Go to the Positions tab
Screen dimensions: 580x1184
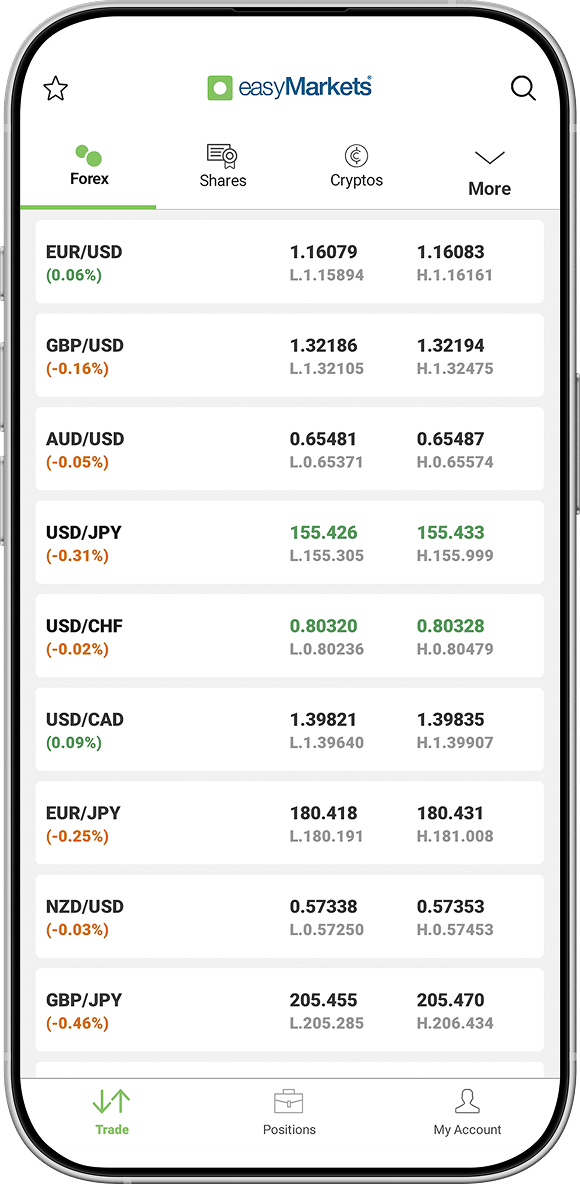(289, 1112)
